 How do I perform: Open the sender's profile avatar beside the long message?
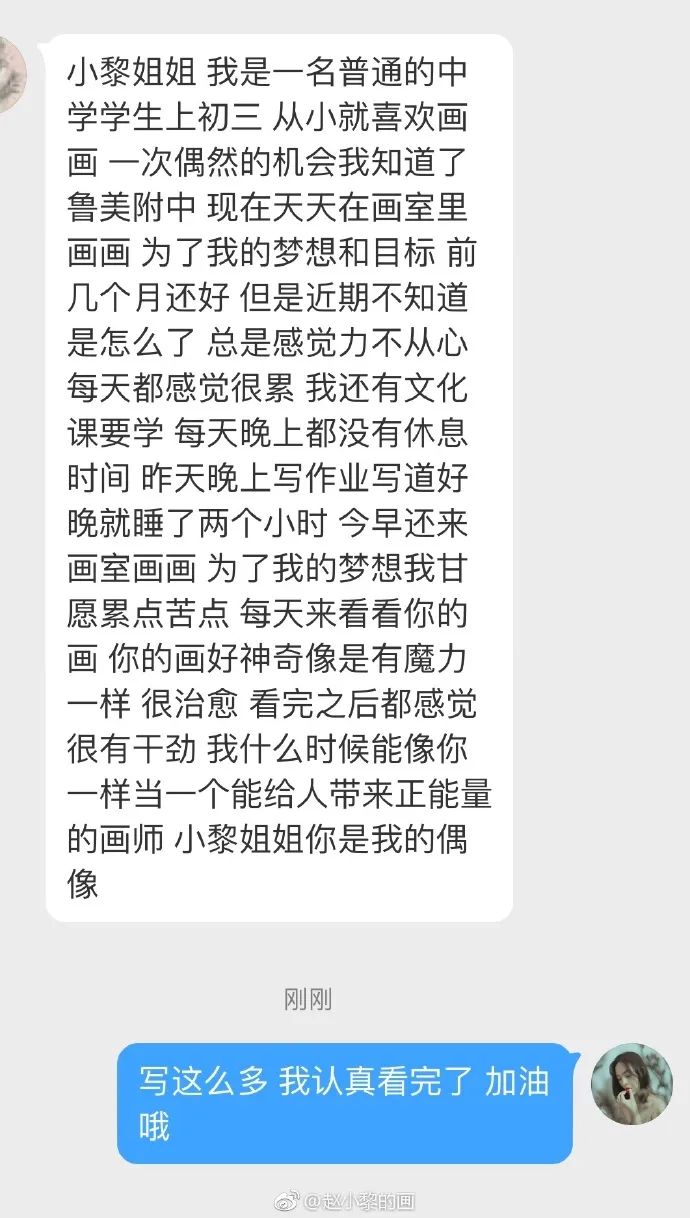[x=10, y=74]
